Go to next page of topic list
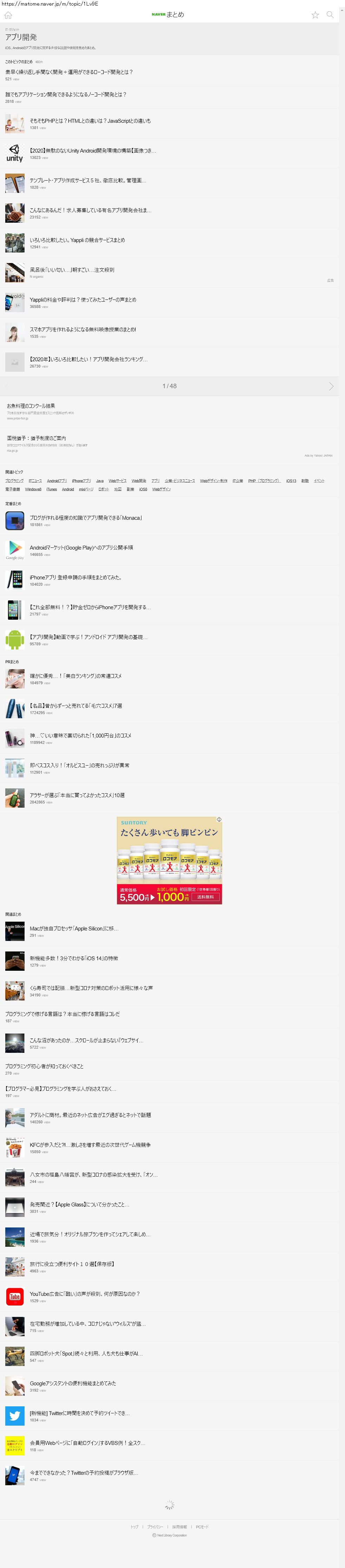Viewport: 345px width, 1568px height. (331, 386)
